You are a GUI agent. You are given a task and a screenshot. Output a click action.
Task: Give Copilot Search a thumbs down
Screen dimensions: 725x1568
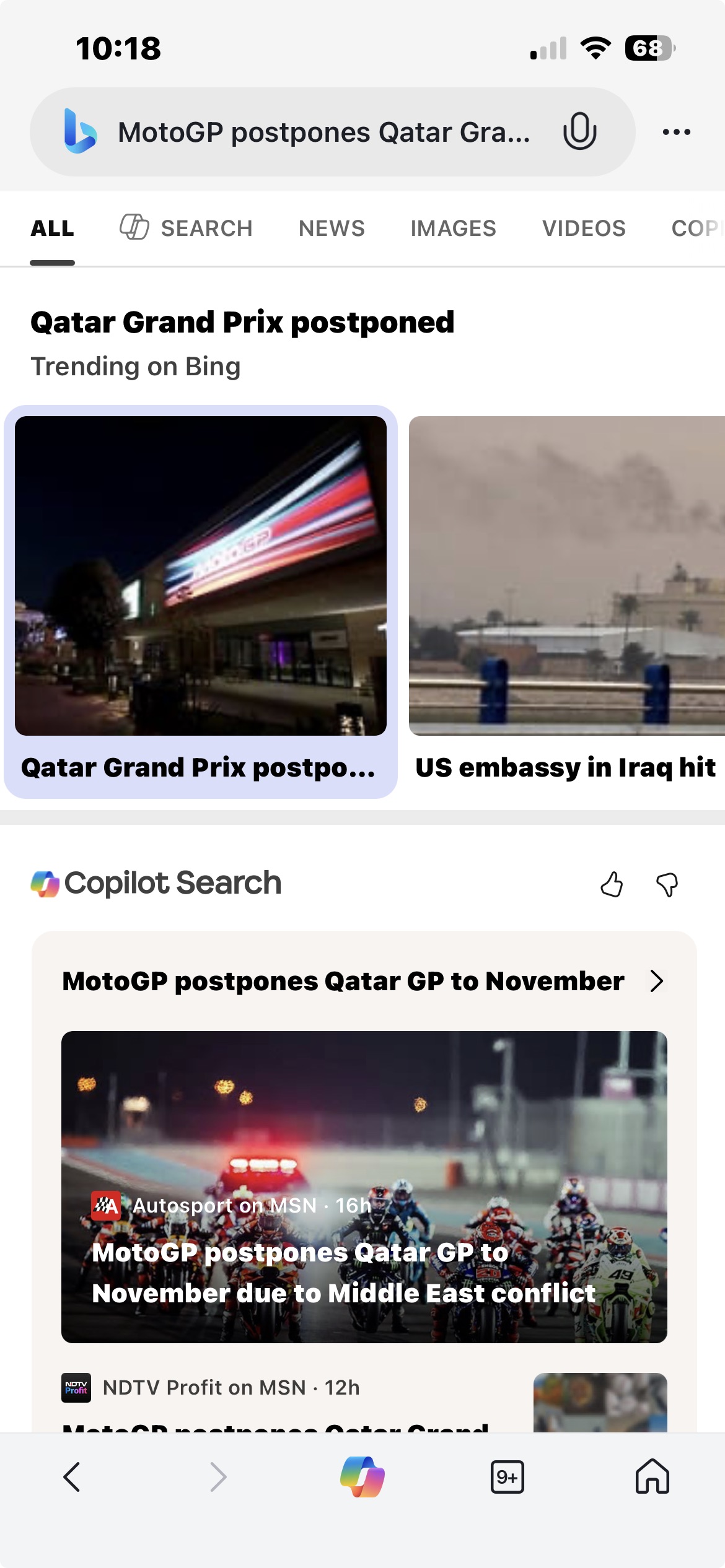tap(667, 884)
